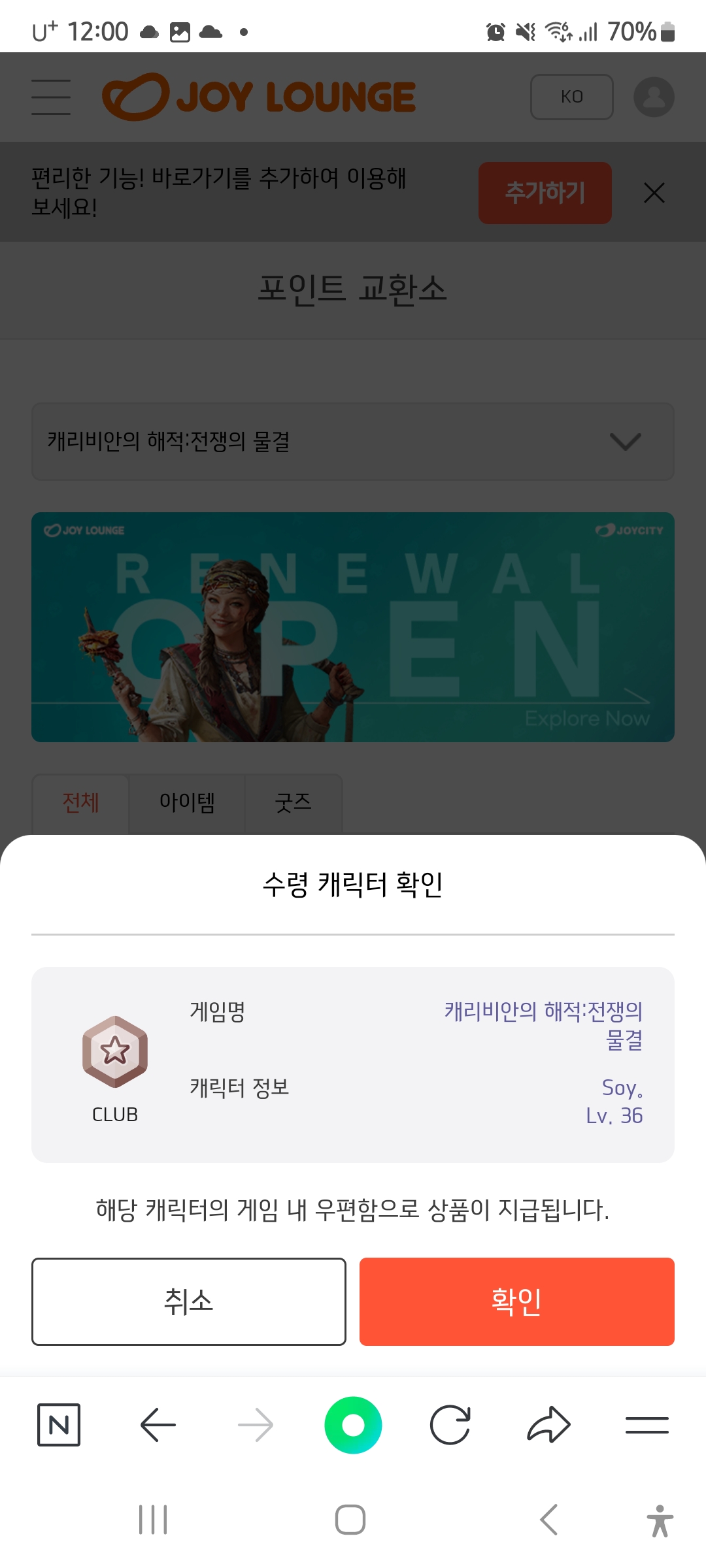The height and width of the screenshot is (1568, 706).
Task: Open recent apps from the navigation bar
Action: click(x=154, y=1520)
